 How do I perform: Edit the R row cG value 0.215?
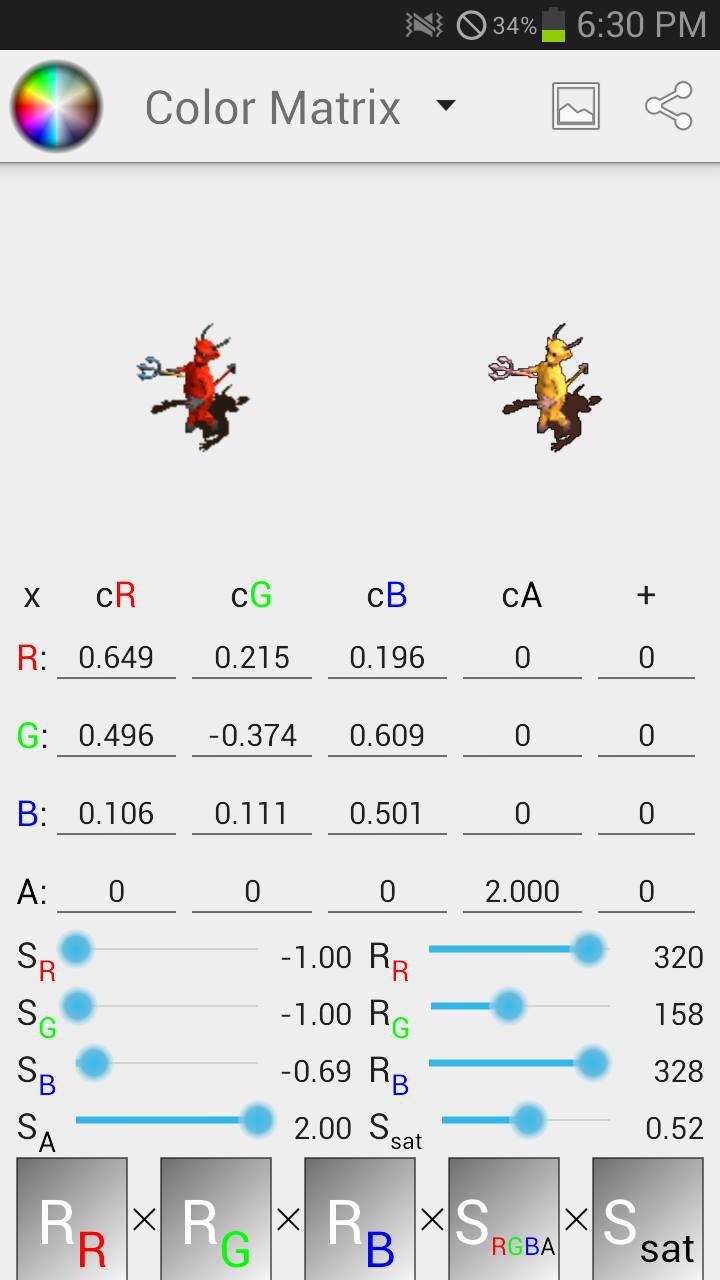(252, 658)
